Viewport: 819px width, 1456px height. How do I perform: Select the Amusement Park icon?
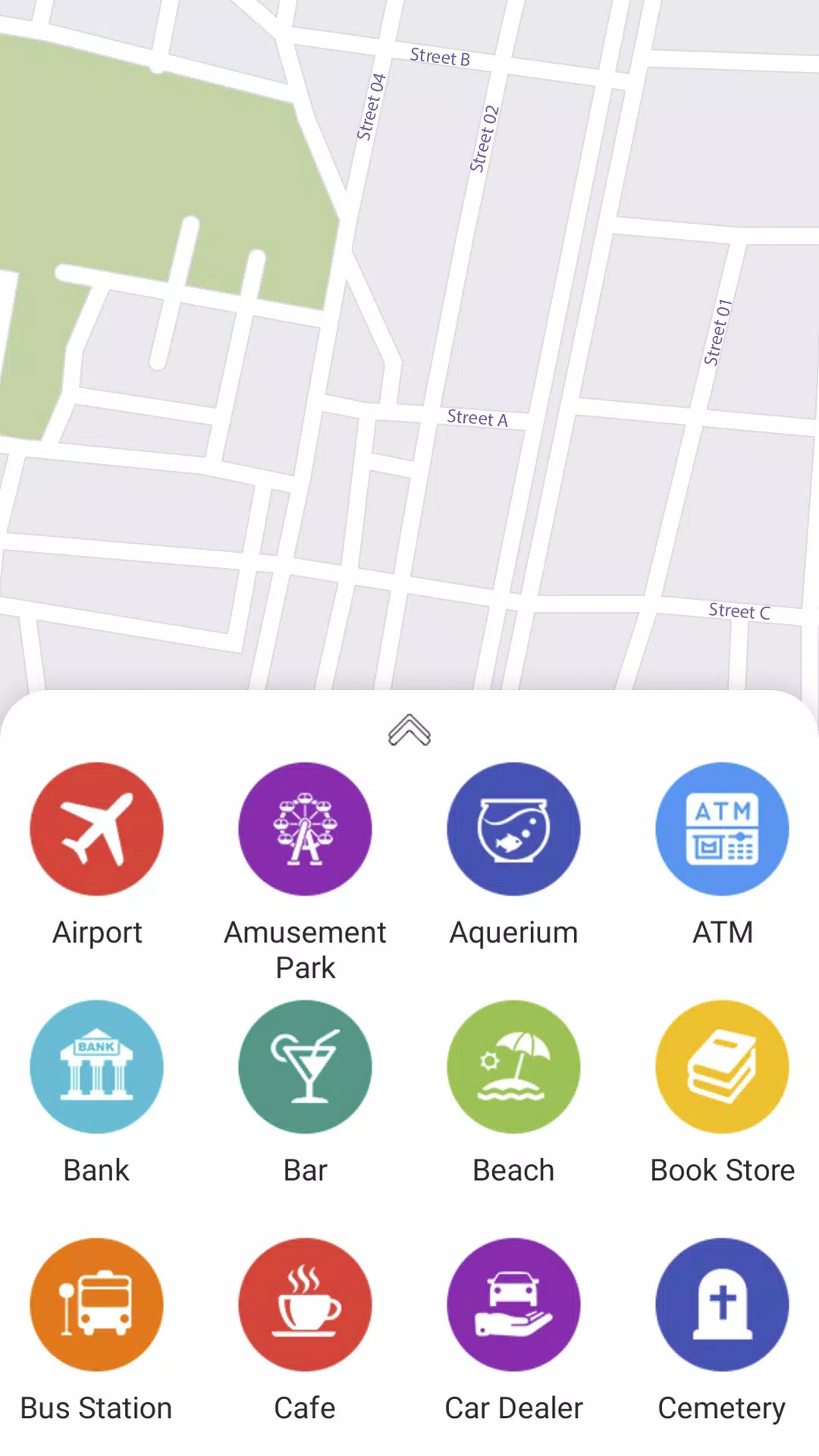pyautogui.click(x=305, y=828)
